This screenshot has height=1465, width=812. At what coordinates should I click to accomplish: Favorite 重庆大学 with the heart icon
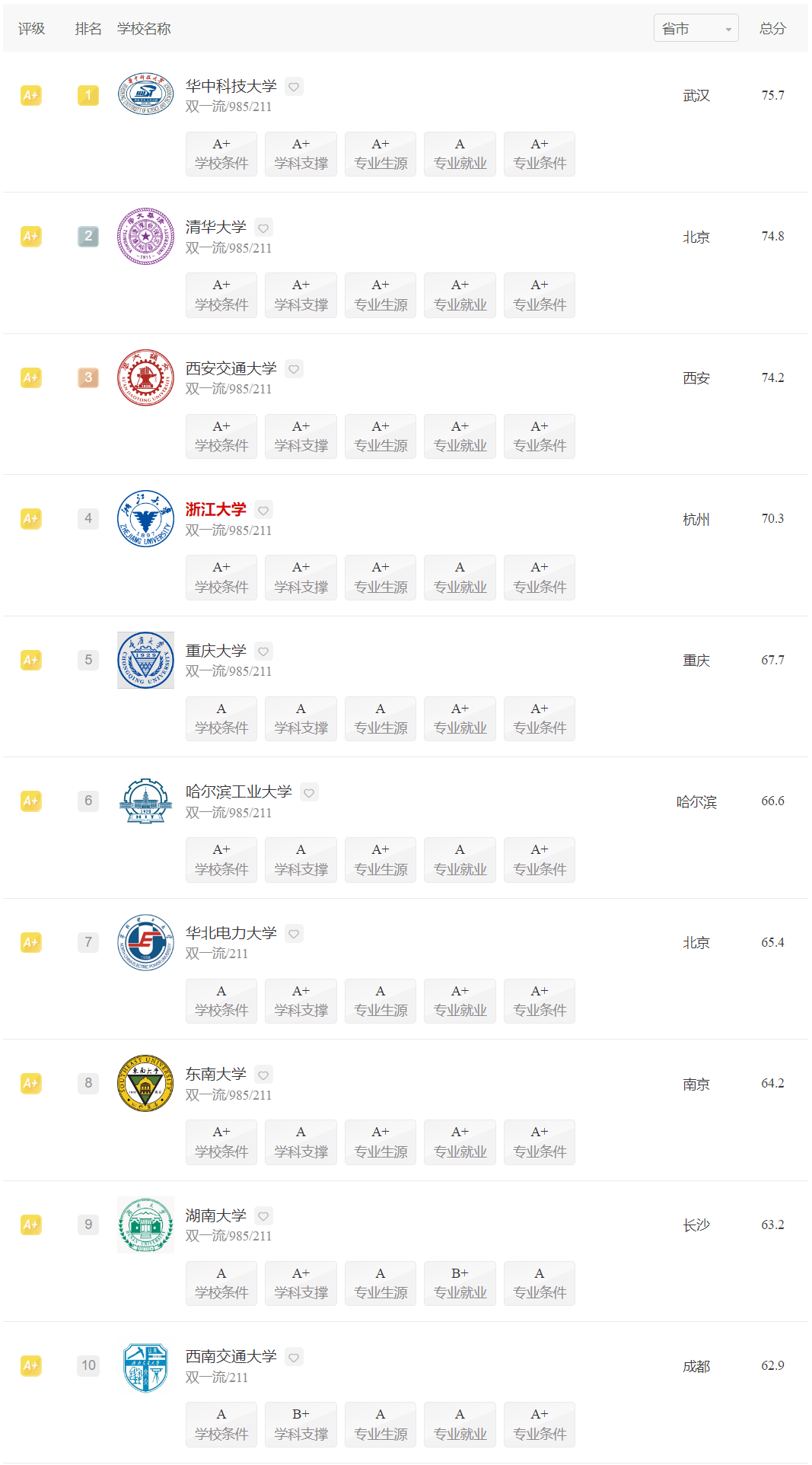263,651
